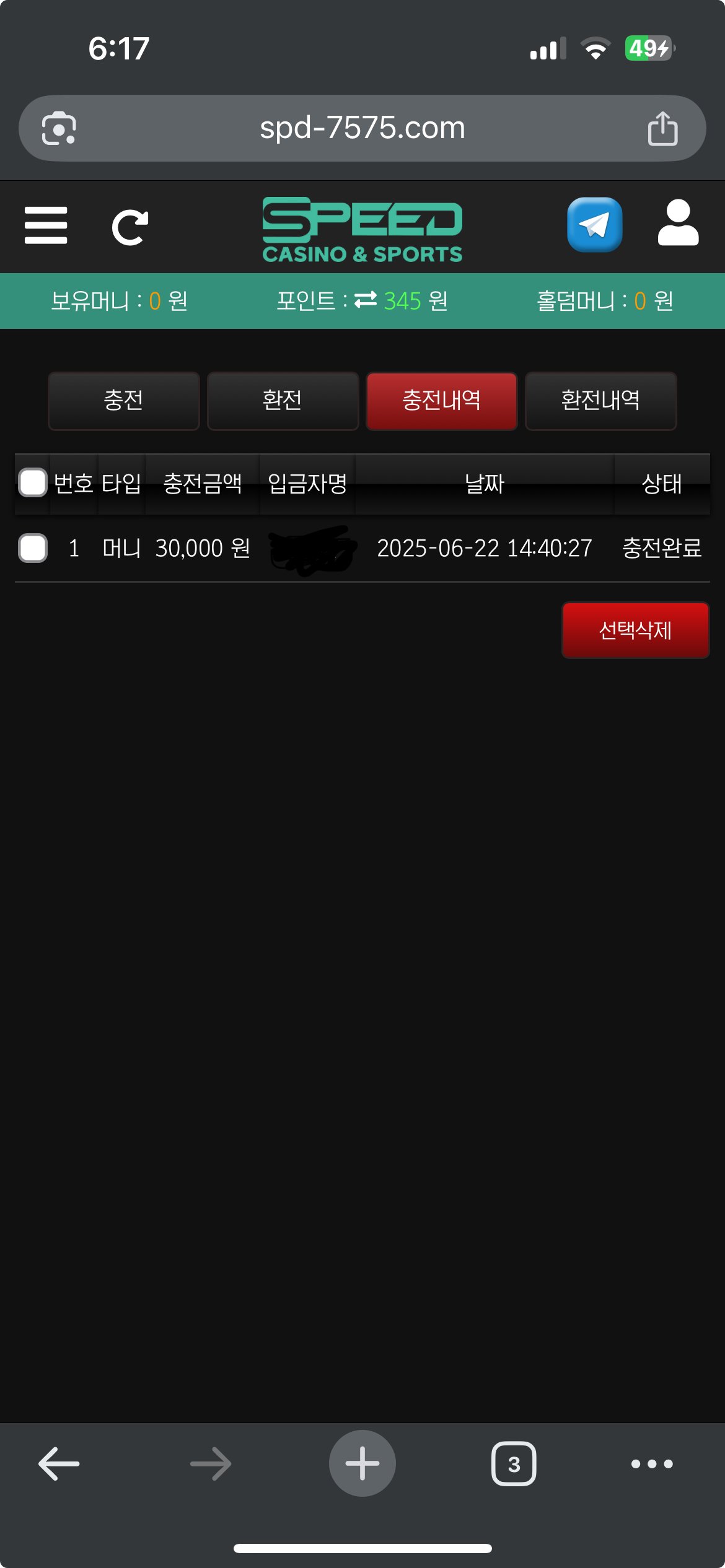Open the camera search icon in URL bar
725x1568 pixels.
[x=59, y=129]
